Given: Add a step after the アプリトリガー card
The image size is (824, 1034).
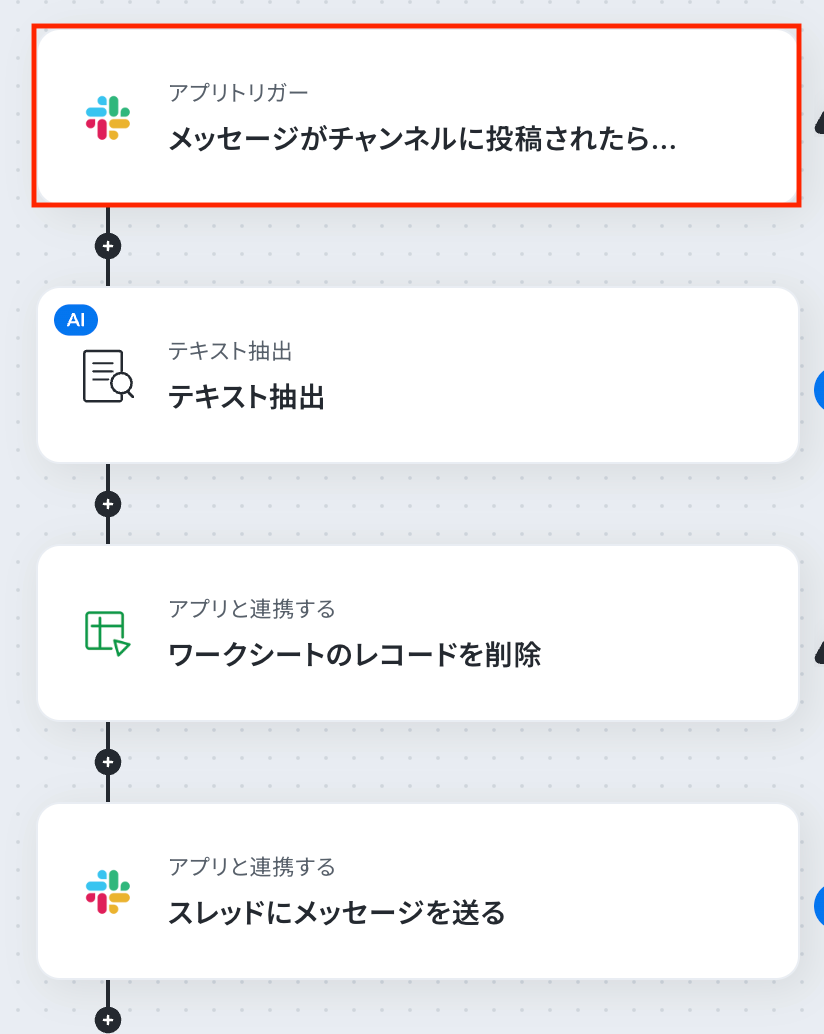Looking at the screenshot, I should (x=108, y=245).
